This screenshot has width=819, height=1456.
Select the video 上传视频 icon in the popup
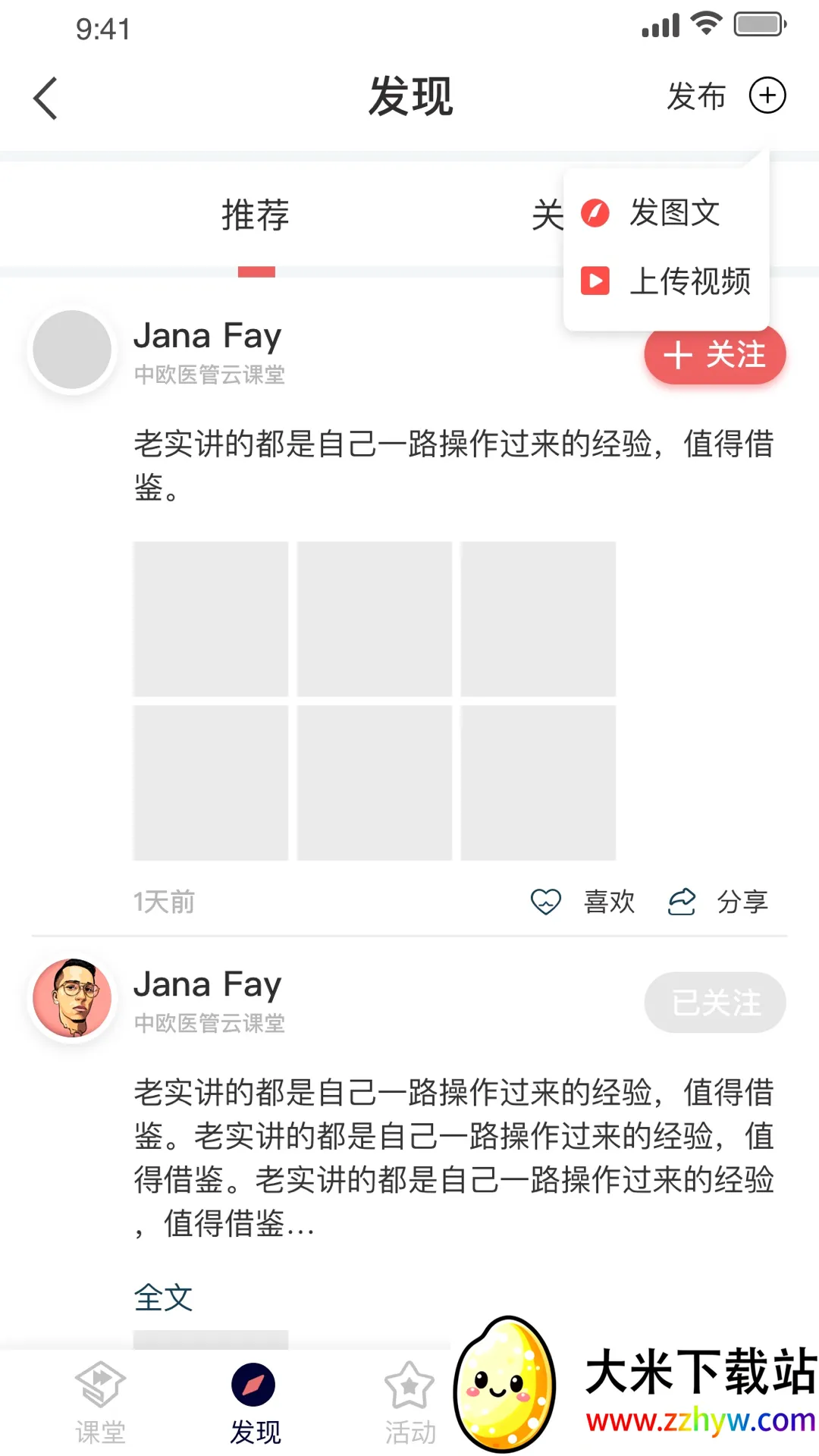pyautogui.click(x=594, y=281)
